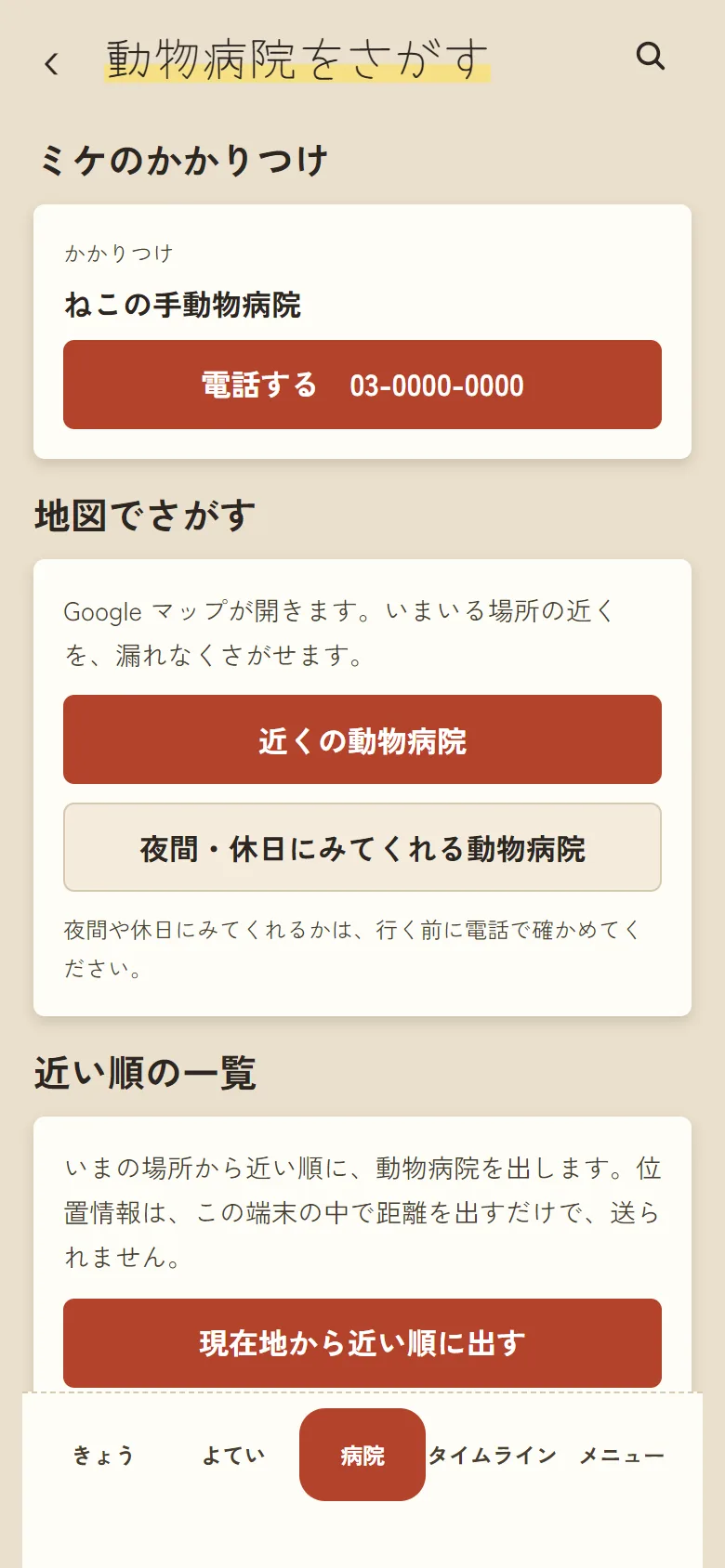725x1568 pixels.
Task: Go back using the top-left arrow
Action: click(51, 63)
